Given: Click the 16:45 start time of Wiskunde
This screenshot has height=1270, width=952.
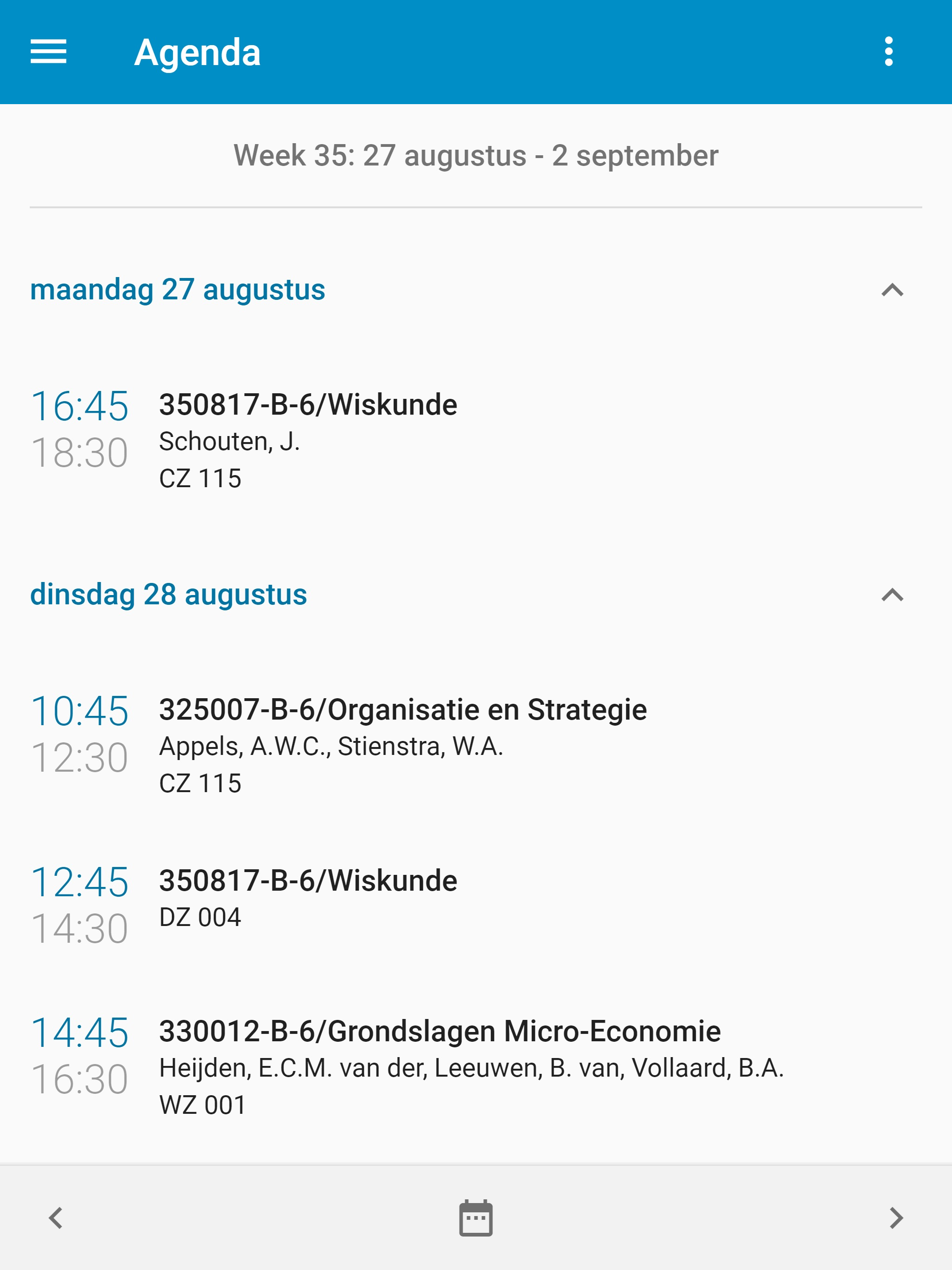Looking at the screenshot, I should [x=80, y=405].
